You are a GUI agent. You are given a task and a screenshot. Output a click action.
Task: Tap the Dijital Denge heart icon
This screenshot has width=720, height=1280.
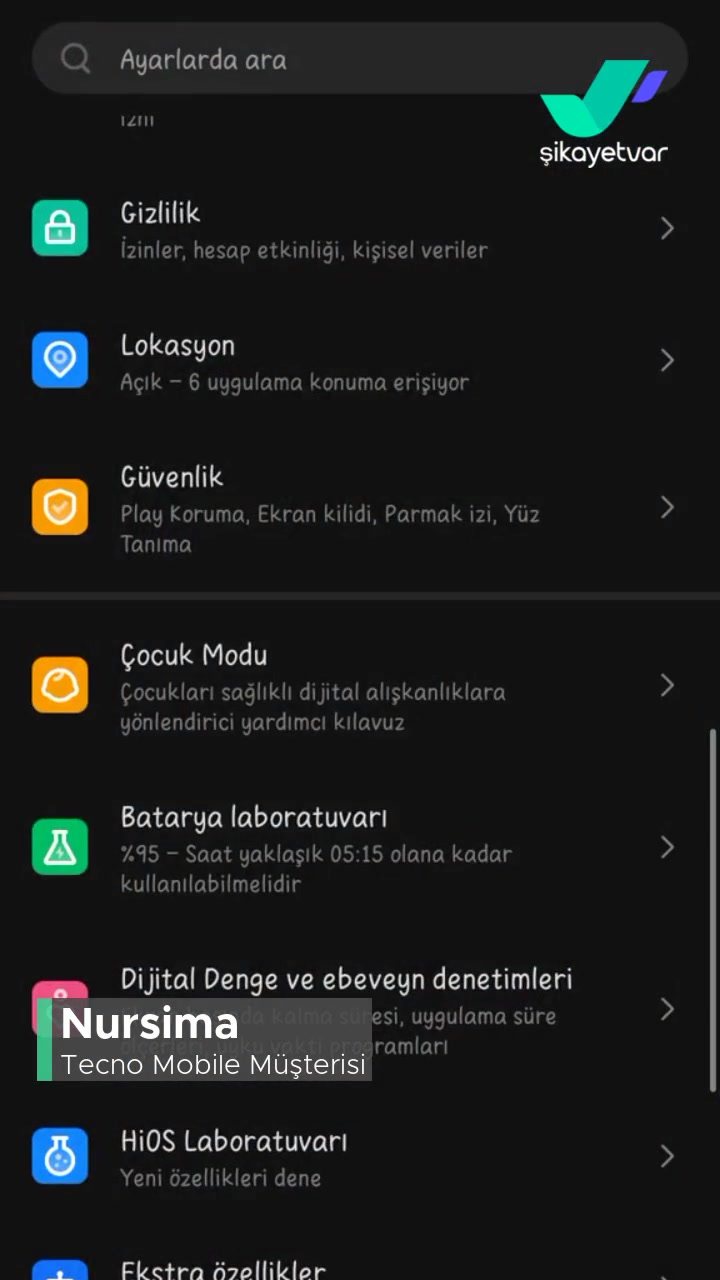(60, 1009)
